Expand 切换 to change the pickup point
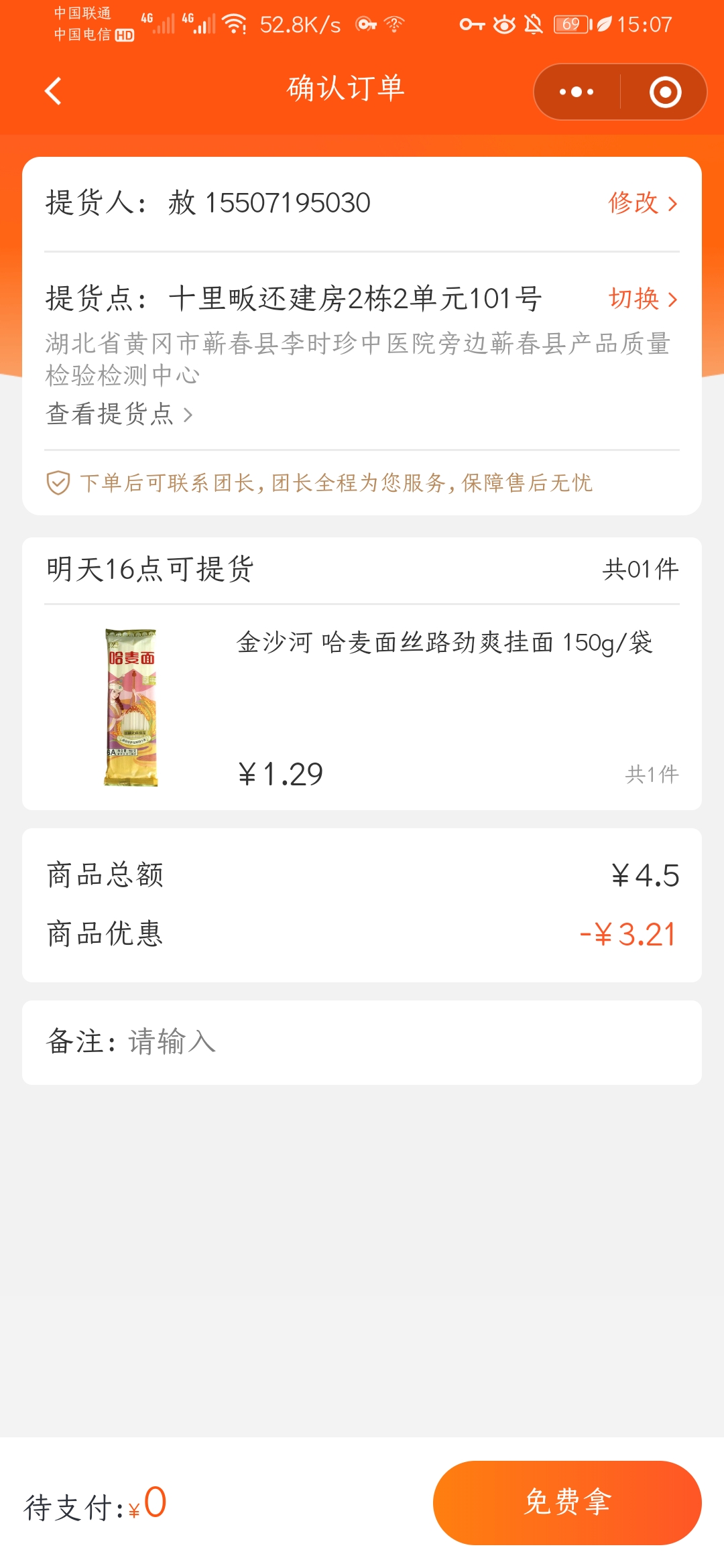This screenshot has height=1568, width=724. pos(642,298)
